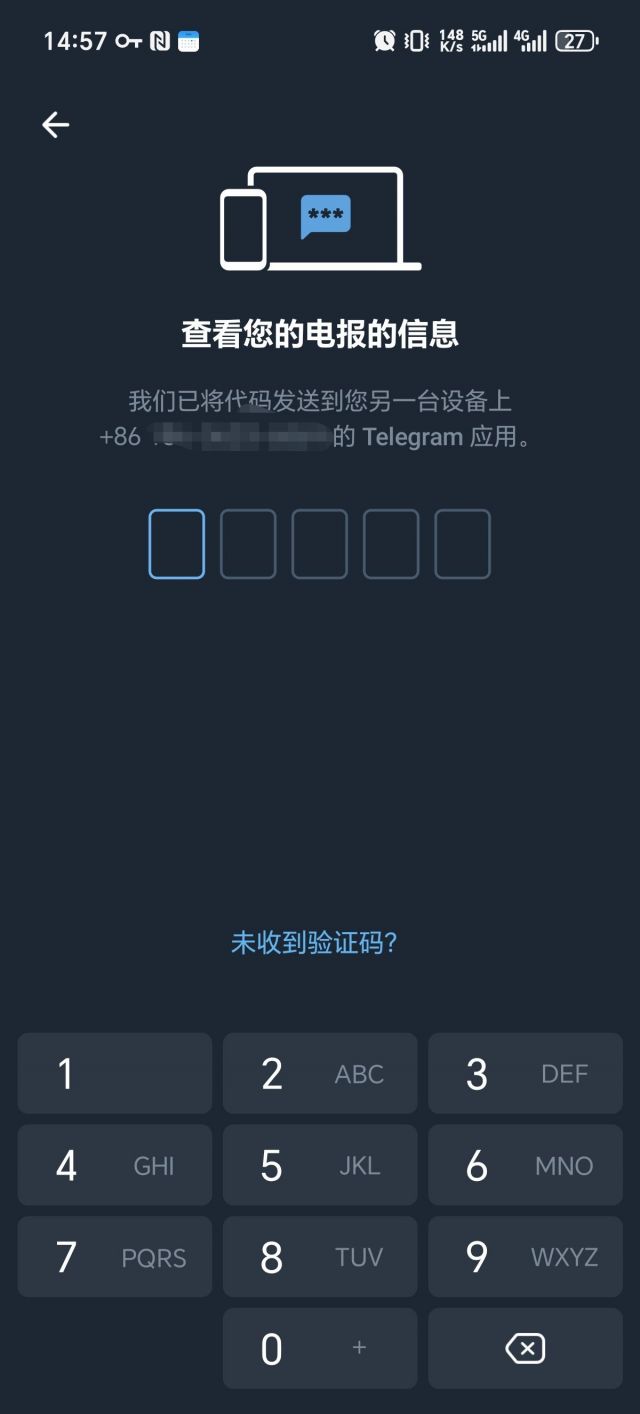Tap the 8 TUV key
640x1414 pixels.
pos(320,1257)
